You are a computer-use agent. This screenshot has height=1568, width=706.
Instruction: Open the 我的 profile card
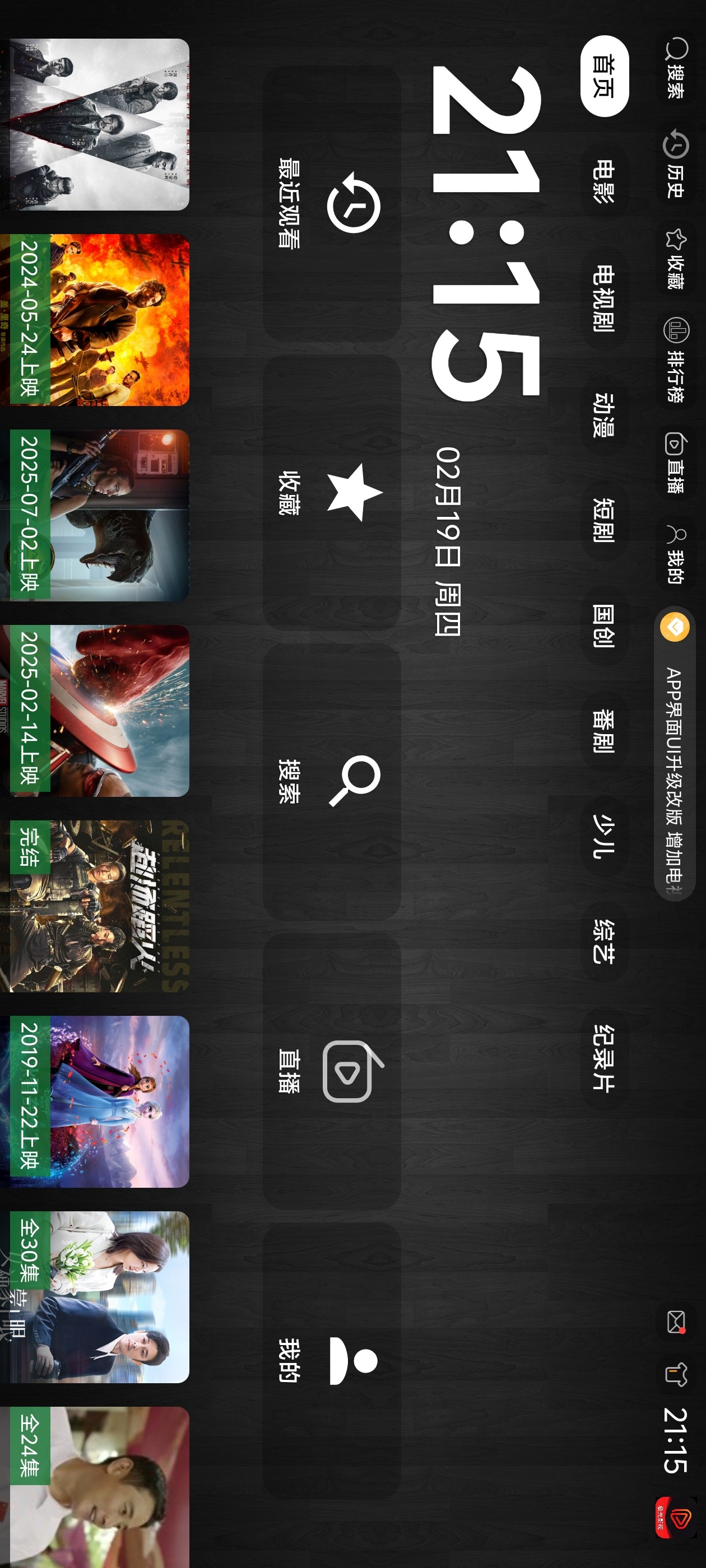click(332, 1360)
